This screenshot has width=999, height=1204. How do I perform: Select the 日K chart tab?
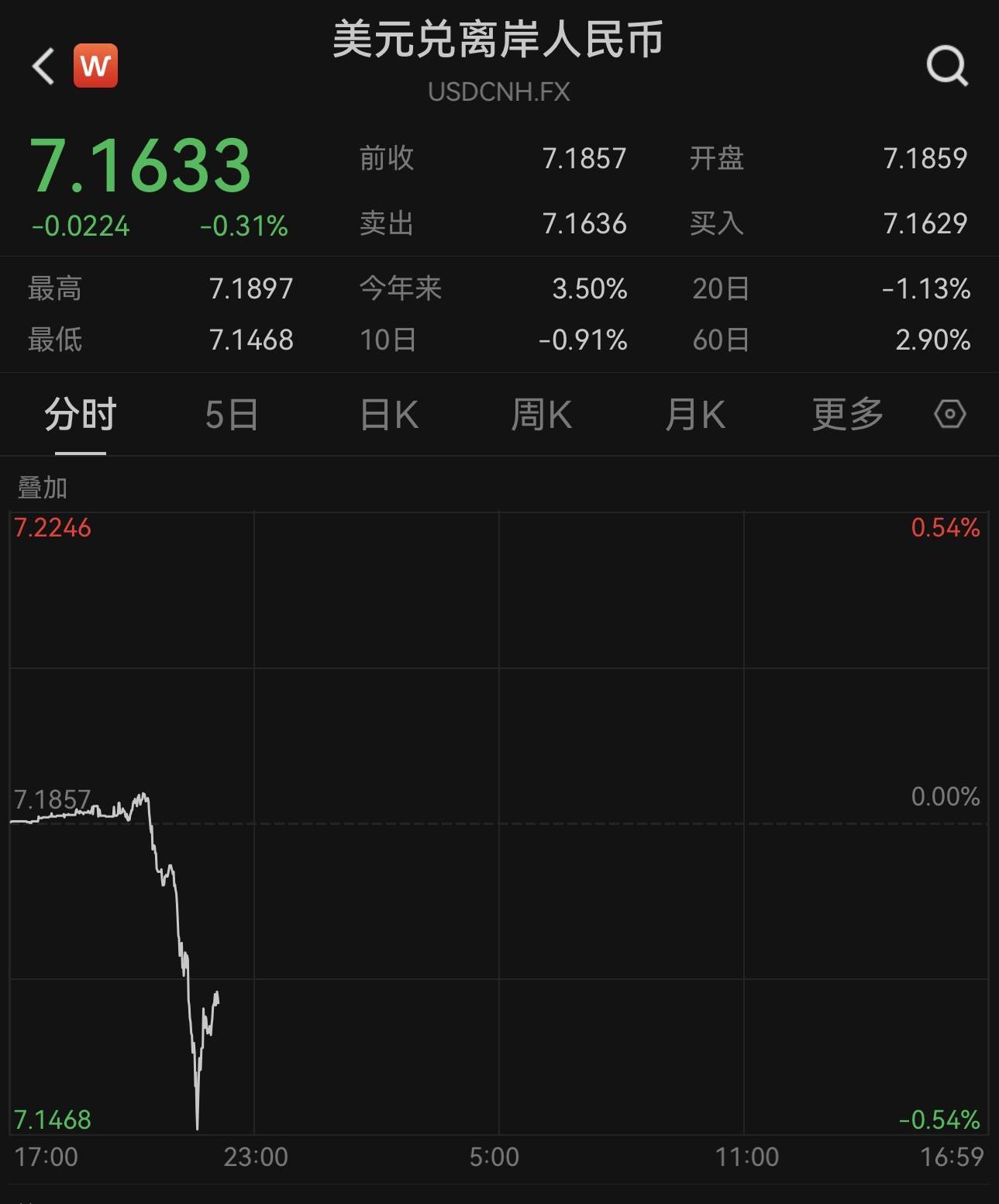(389, 415)
